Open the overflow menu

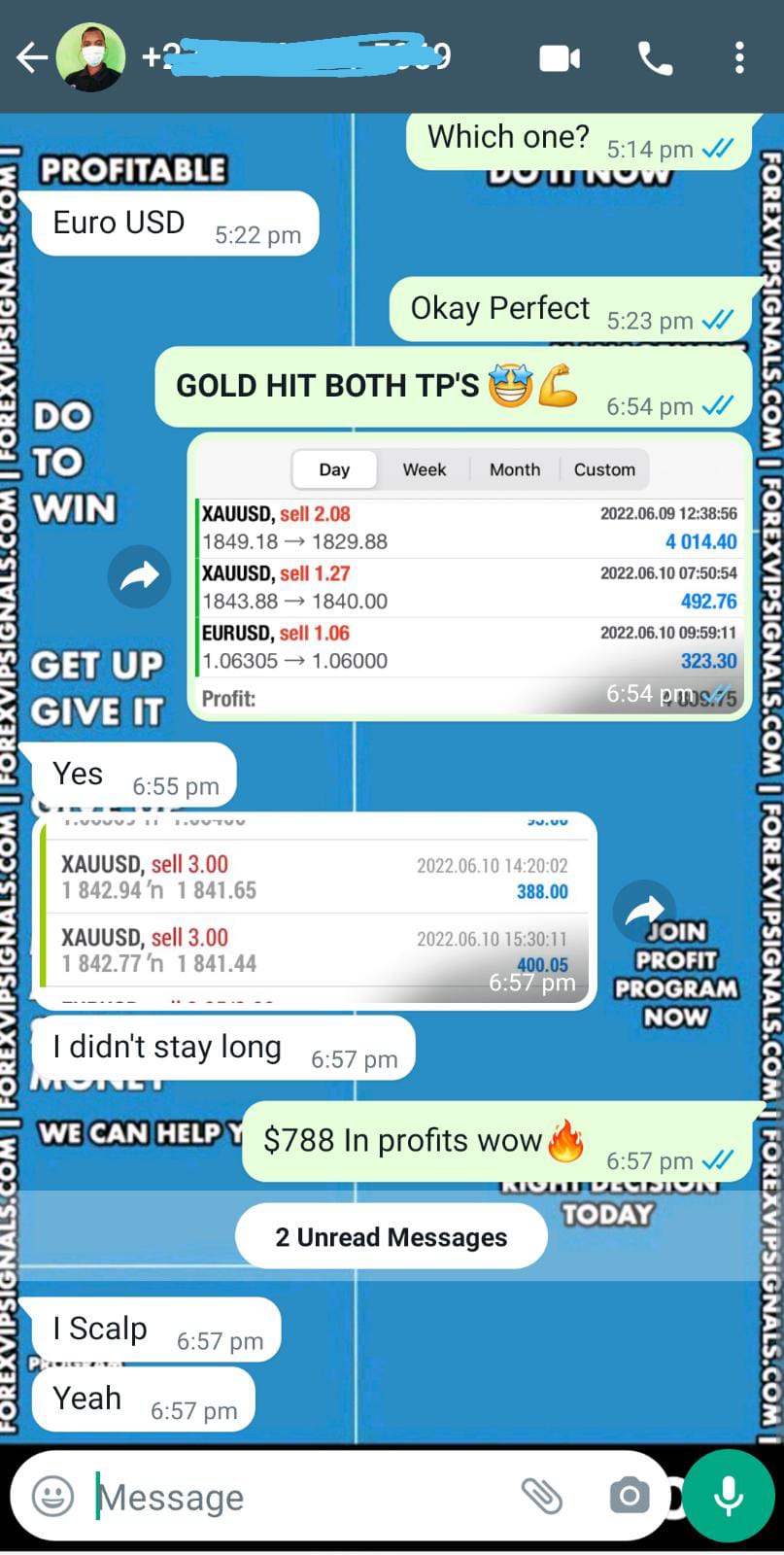pos(739,58)
